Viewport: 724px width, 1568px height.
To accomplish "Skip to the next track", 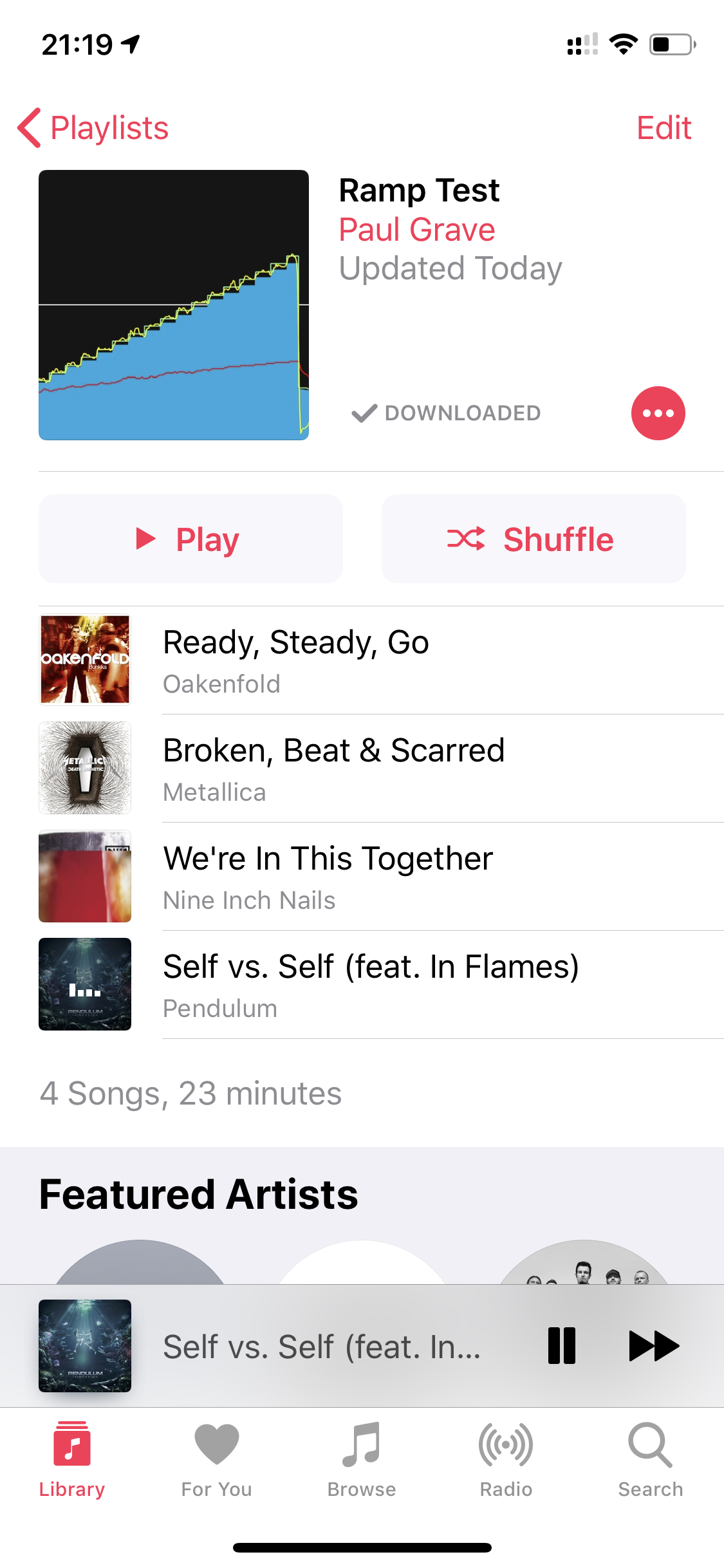I will pos(653,1346).
